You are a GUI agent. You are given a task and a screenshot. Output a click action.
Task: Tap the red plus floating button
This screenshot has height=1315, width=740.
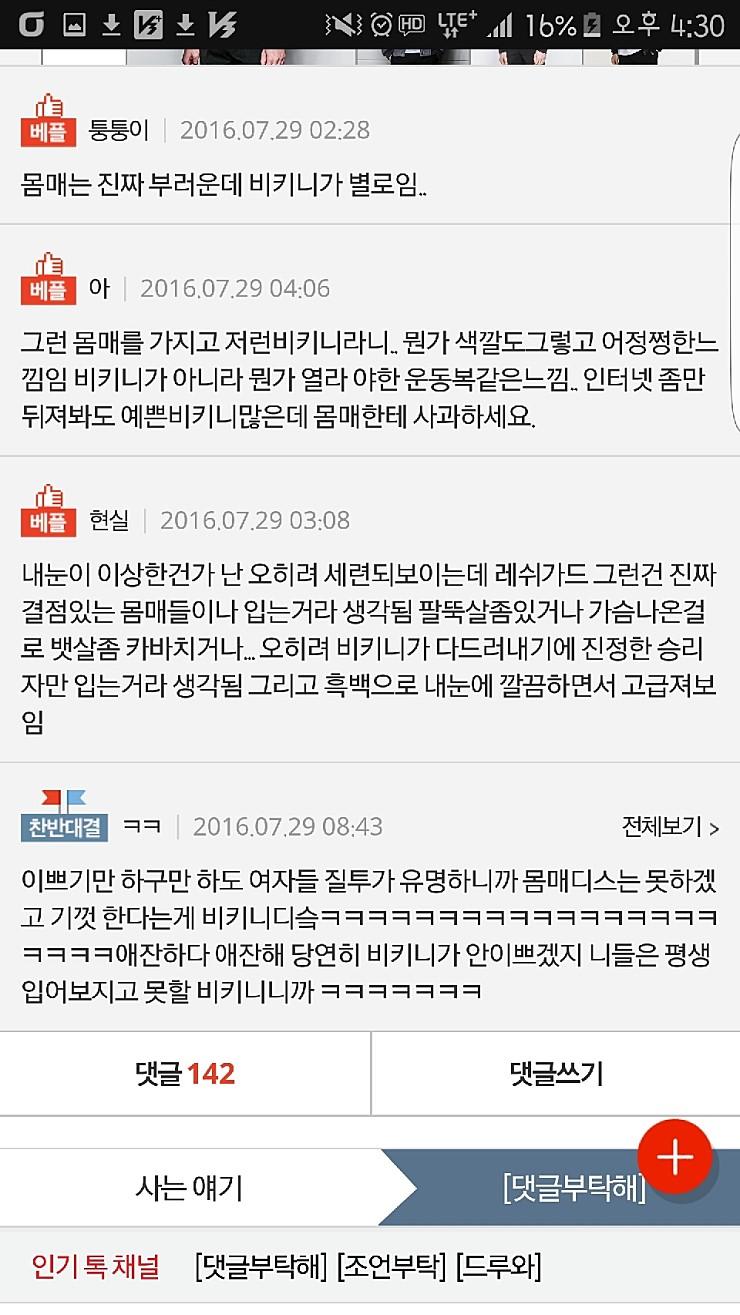pos(675,1157)
